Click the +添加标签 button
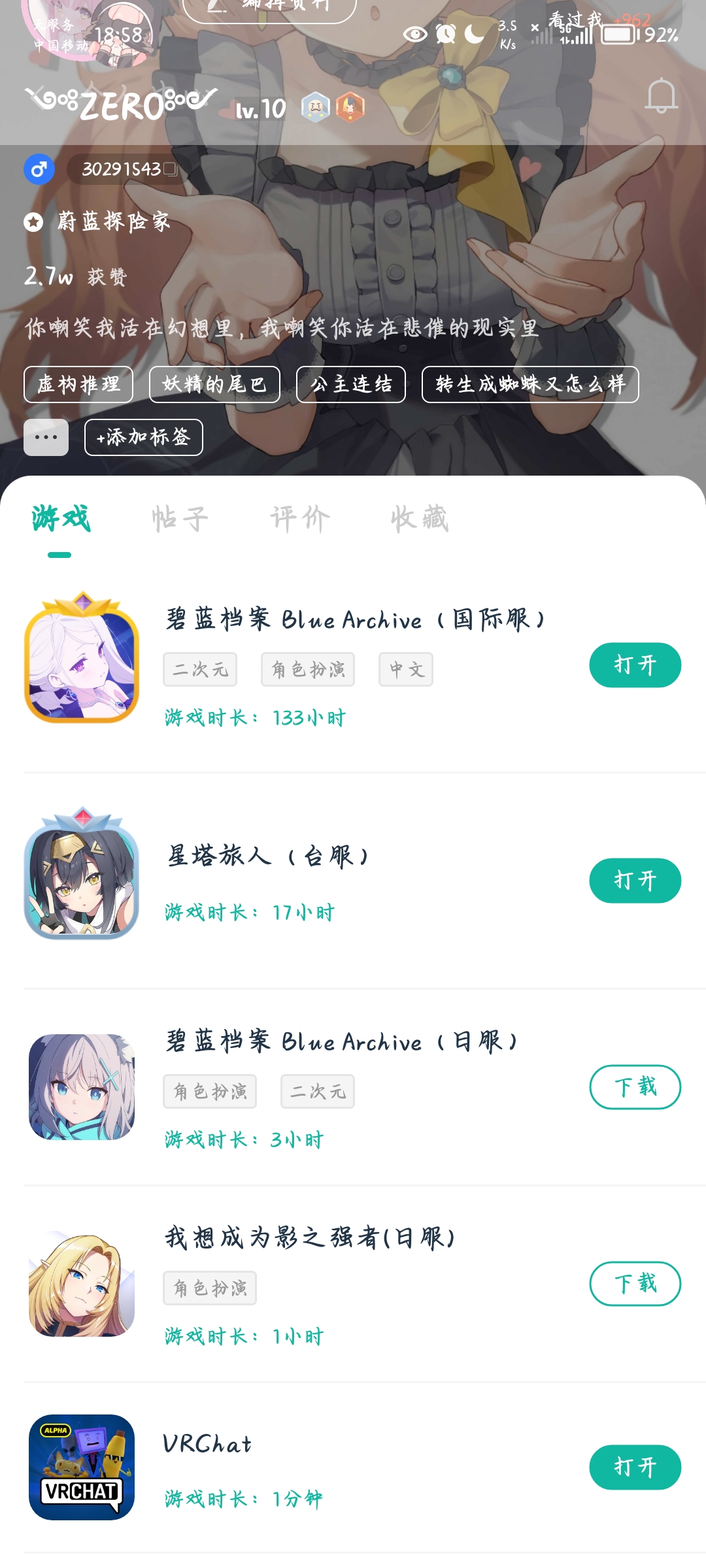Image resolution: width=706 pixels, height=1568 pixels. pos(143,437)
